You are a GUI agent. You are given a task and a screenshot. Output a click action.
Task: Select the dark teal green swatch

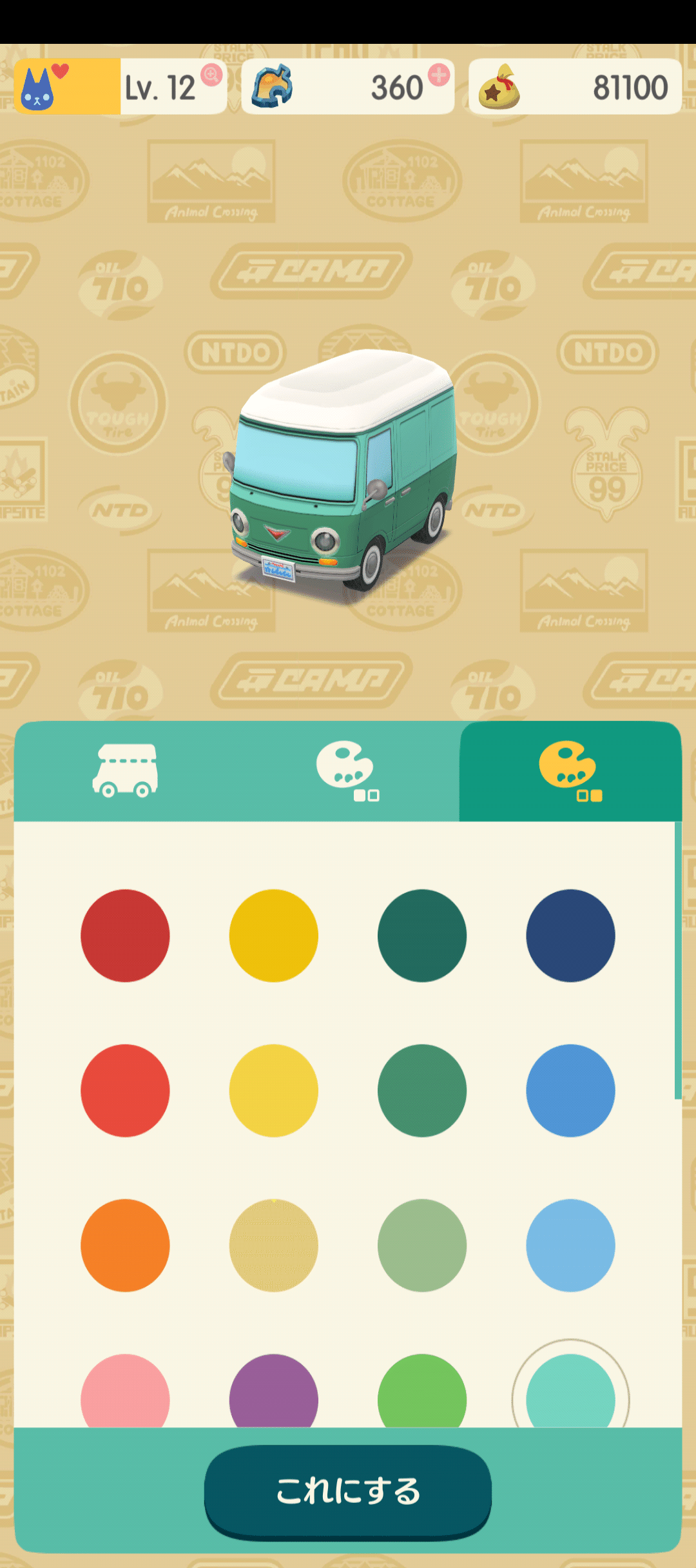coord(422,936)
